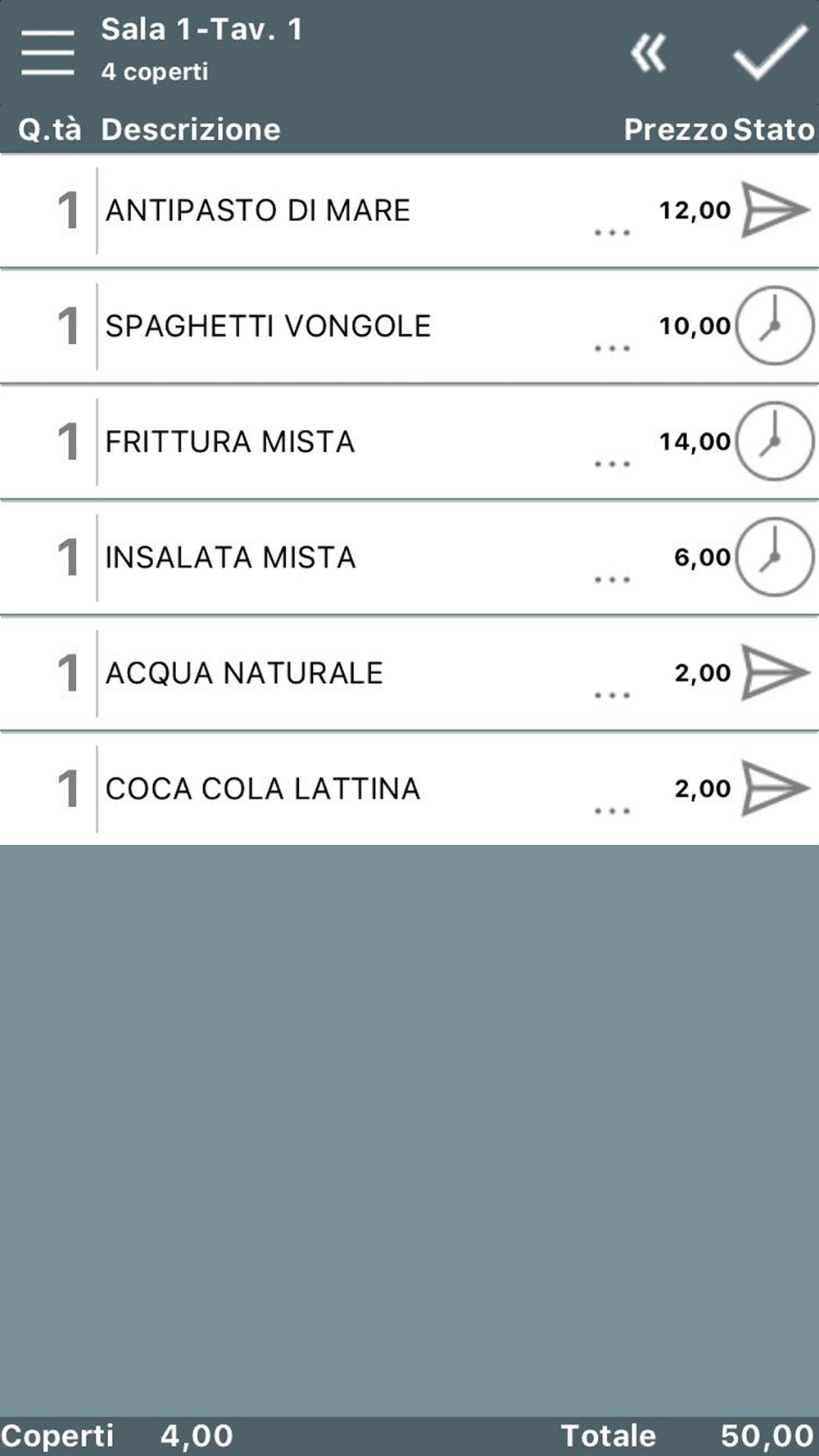Image resolution: width=819 pixels, height=1456 pixels.
Task: Select the SPAGHETTI VONGOLE row
Action: [x=409, y=326]
